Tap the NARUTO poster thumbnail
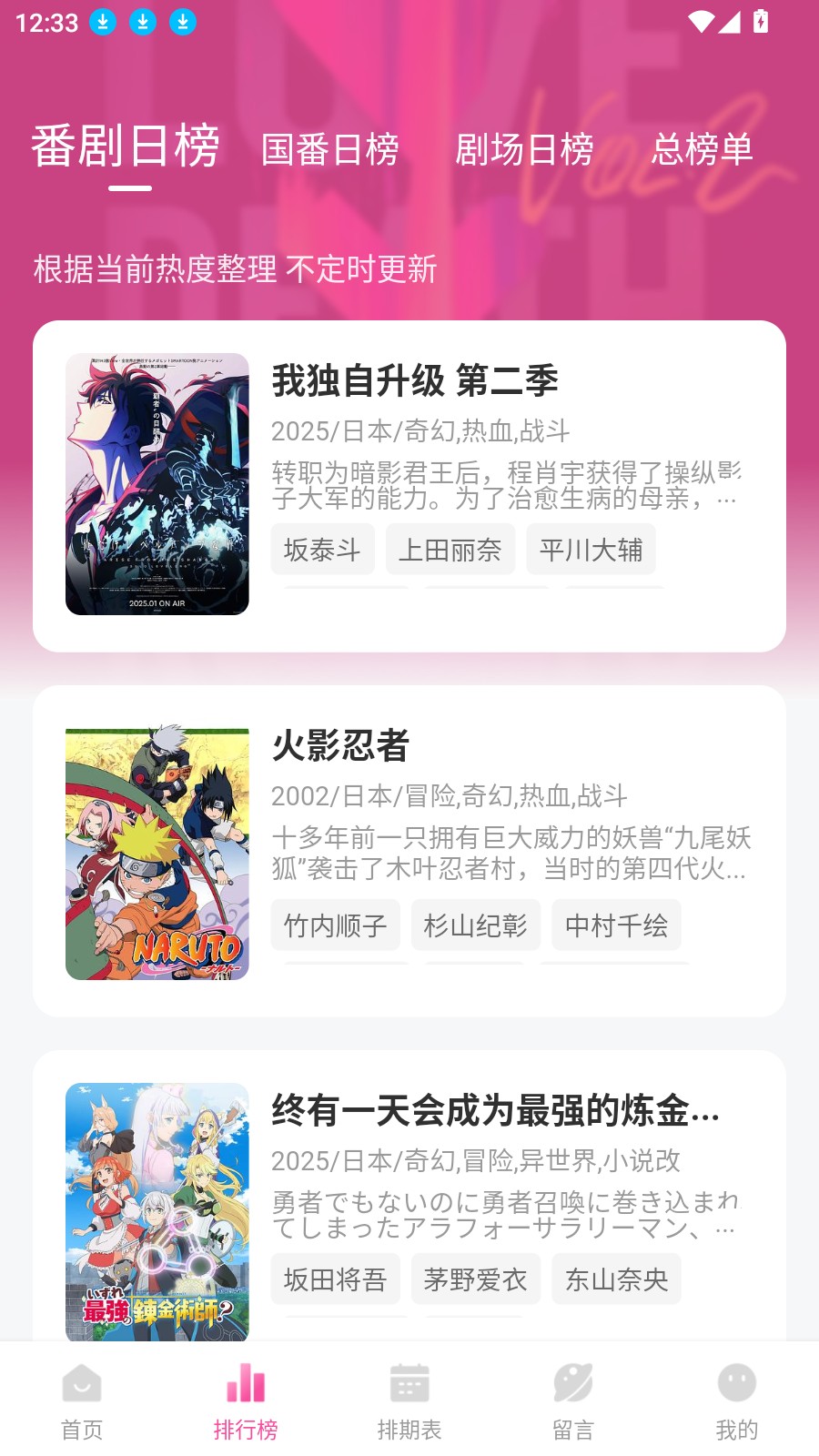 [156, 851]
